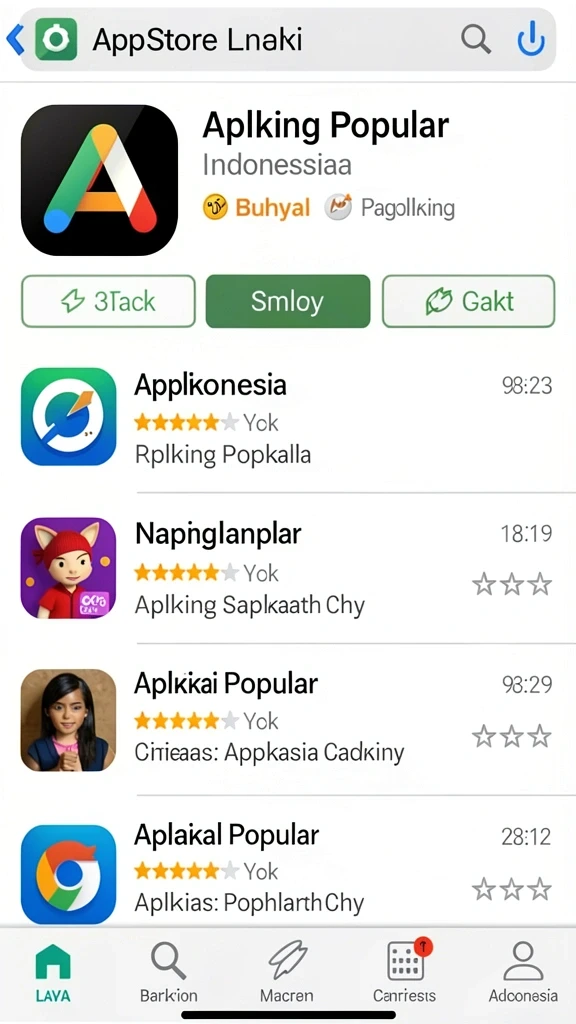Switch to the Barkion search tab
This screenshot has width=576, height=1024.
coord(168,972)
